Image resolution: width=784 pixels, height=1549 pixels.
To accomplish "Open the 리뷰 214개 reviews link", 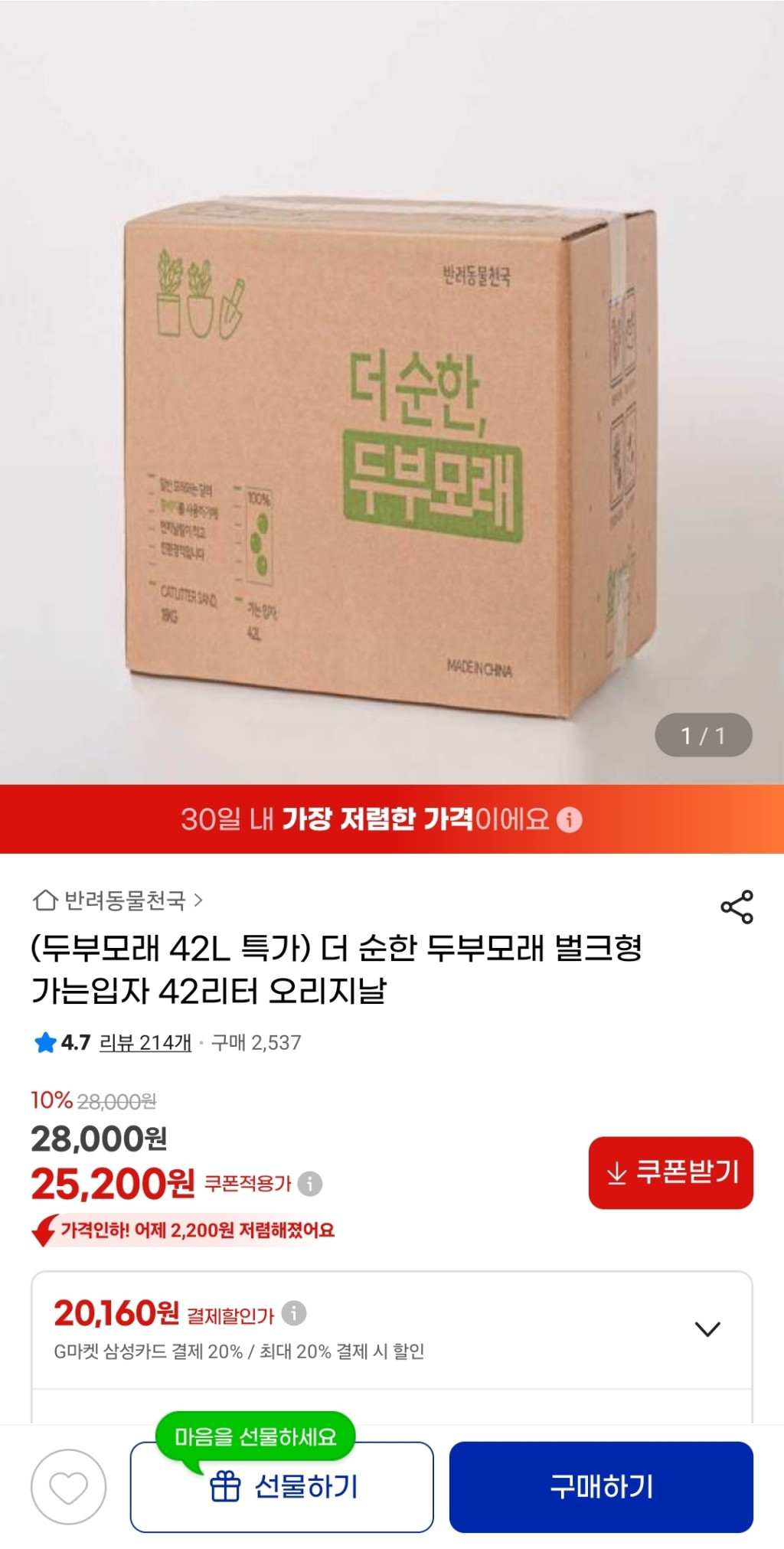I will click(145, 1042).
